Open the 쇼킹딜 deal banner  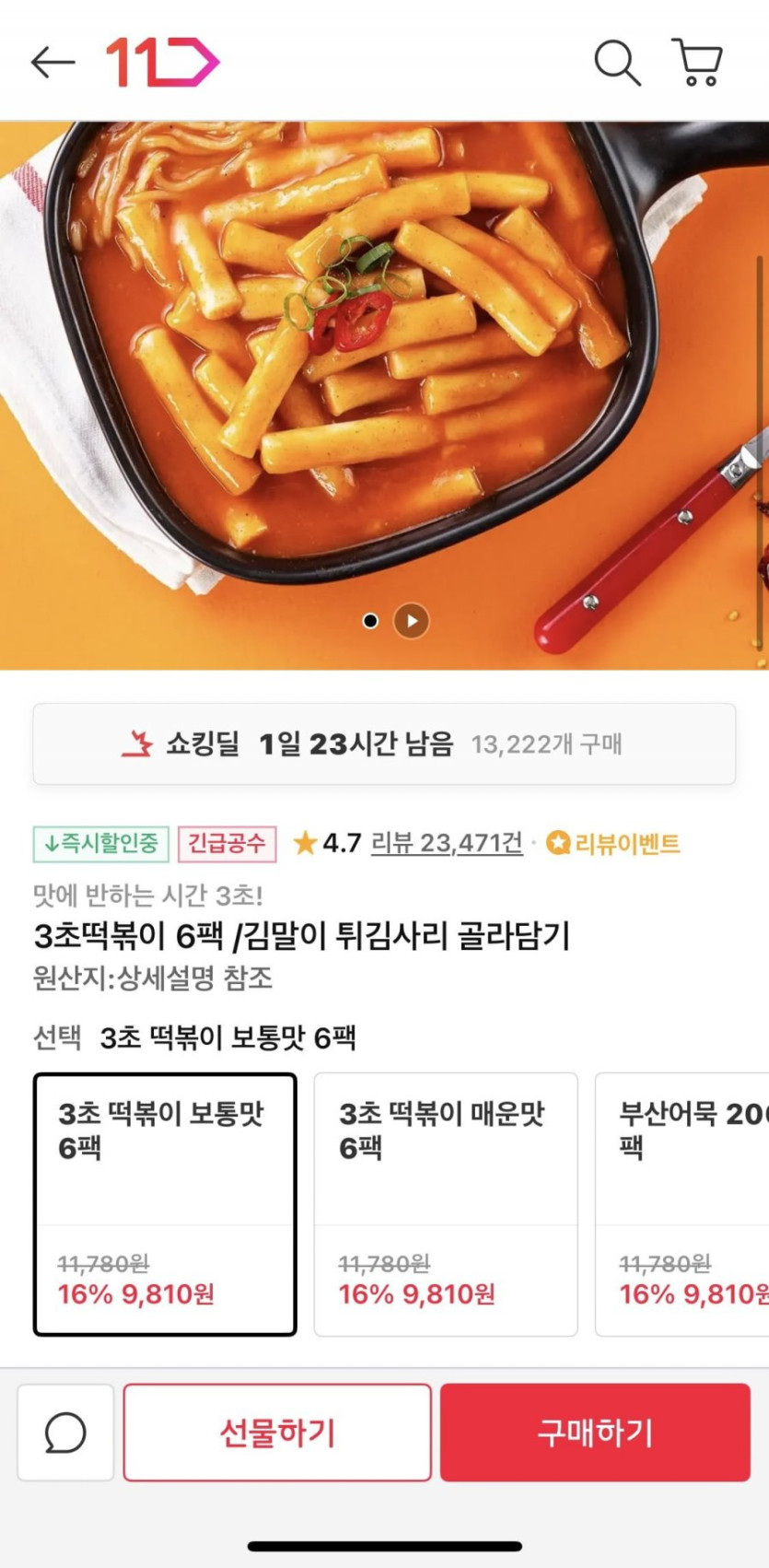tap(384, 743)
